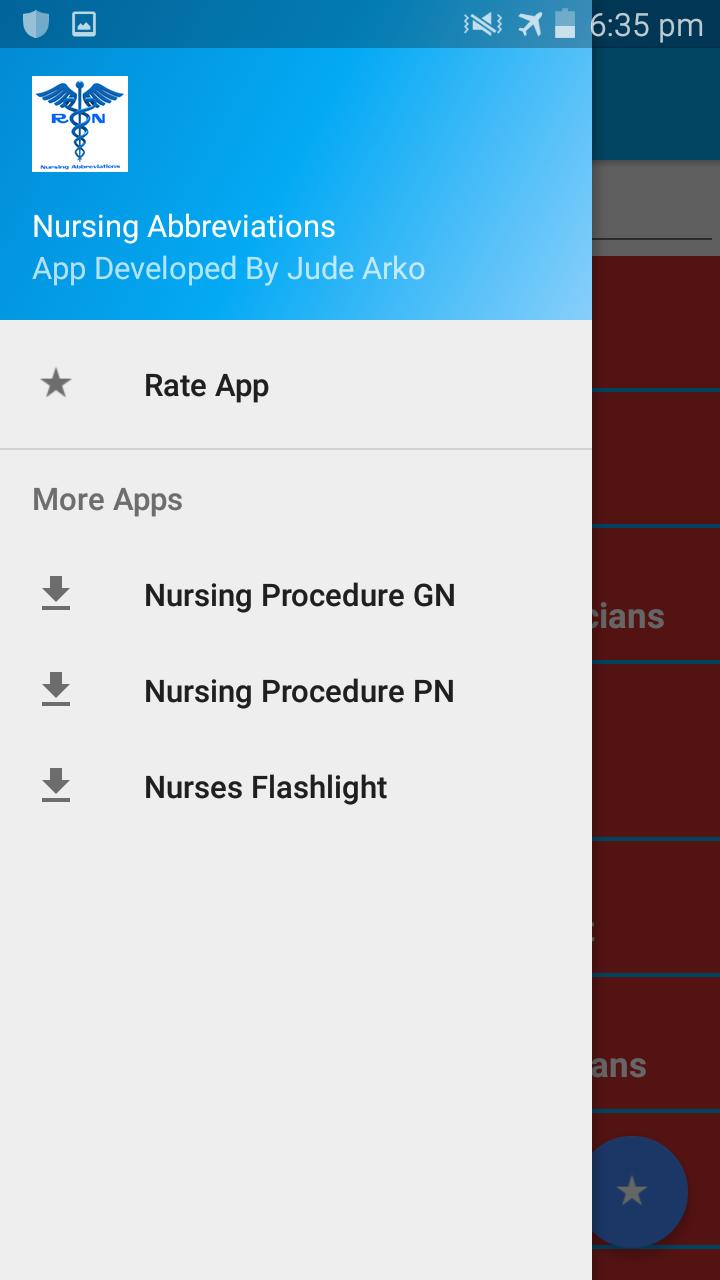720x1280 pixels.
Task: Tap the Rate App star icon
Action: (x=56, y=384)
